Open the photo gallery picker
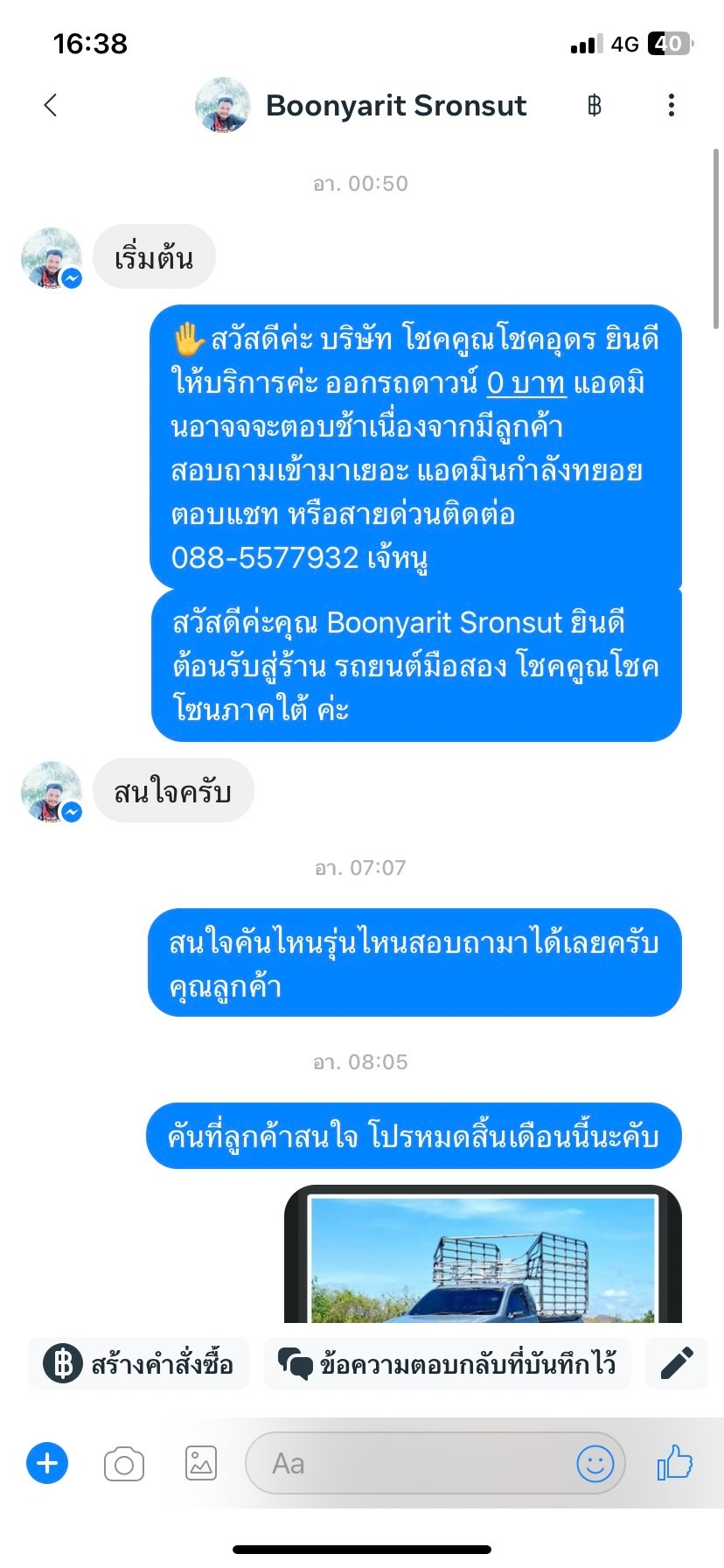724x1568 pixels. click(201, 1463)
